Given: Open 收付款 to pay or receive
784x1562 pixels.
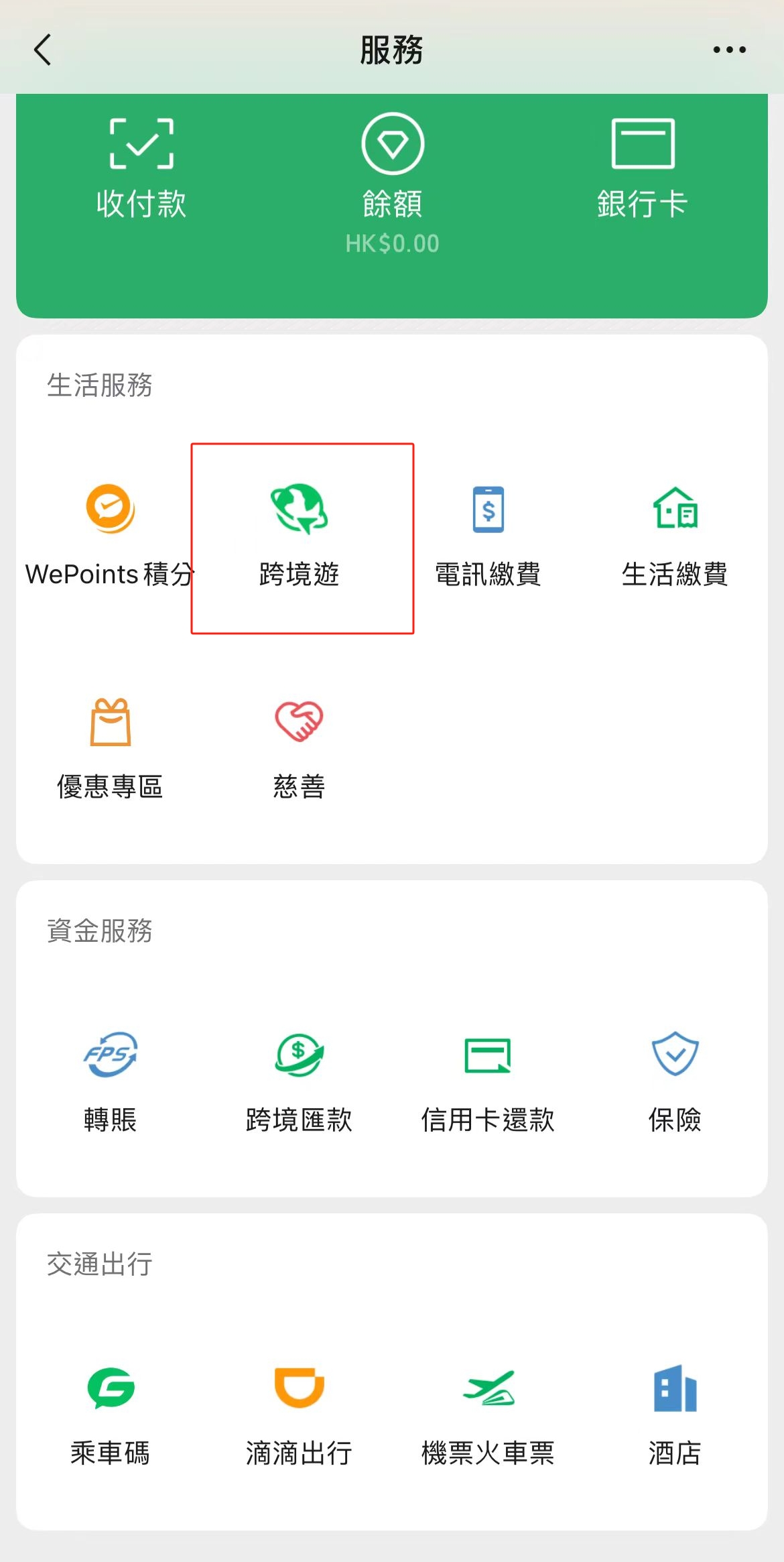Looking at the screenshot, I should tap(141, 168).
